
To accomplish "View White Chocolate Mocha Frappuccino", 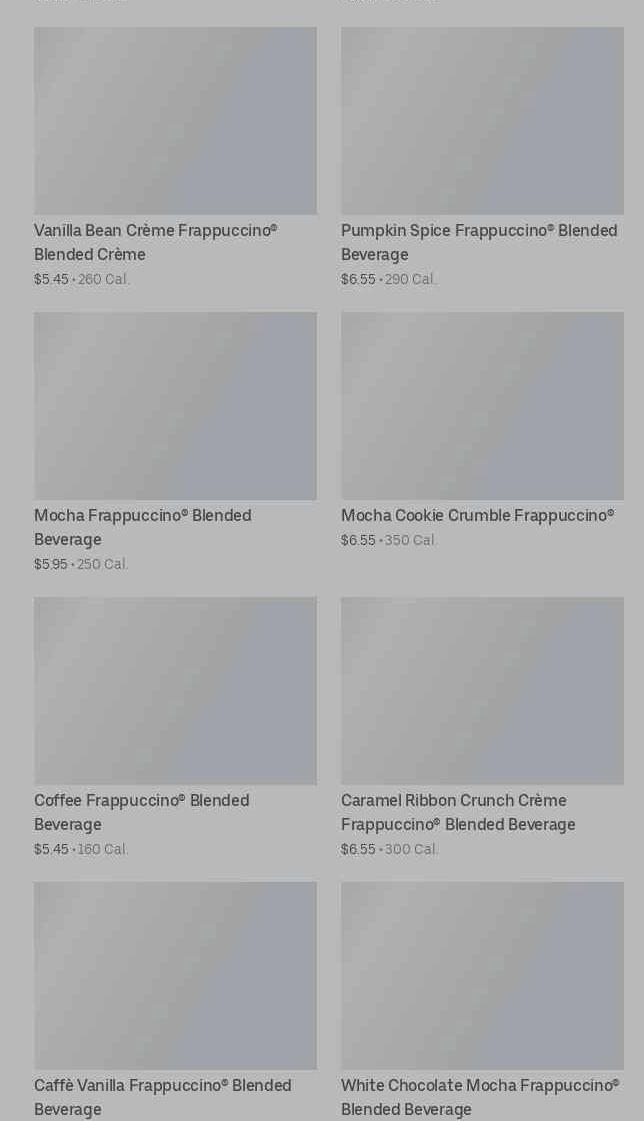I will pyautogui.click(x=482, y=1001).
